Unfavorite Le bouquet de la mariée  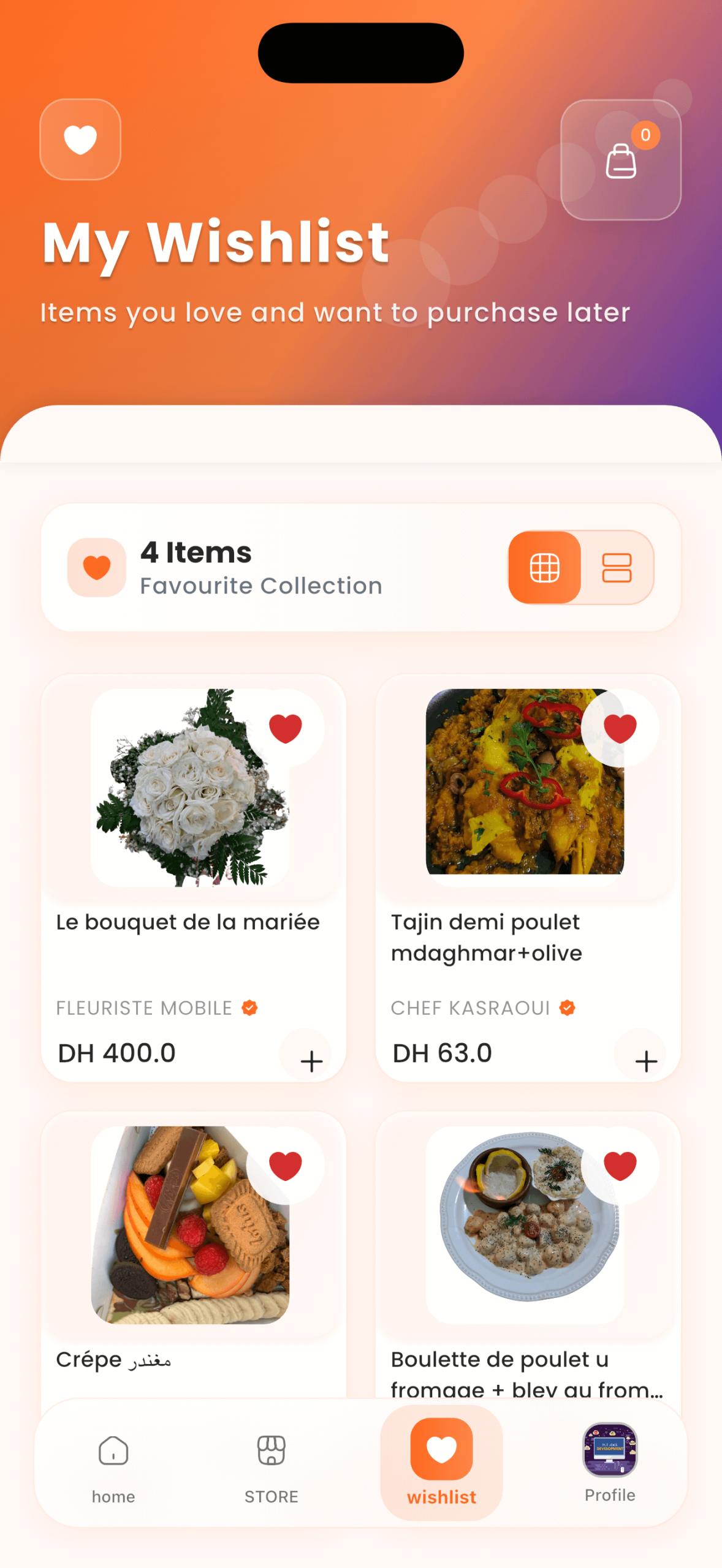[286, 728]
